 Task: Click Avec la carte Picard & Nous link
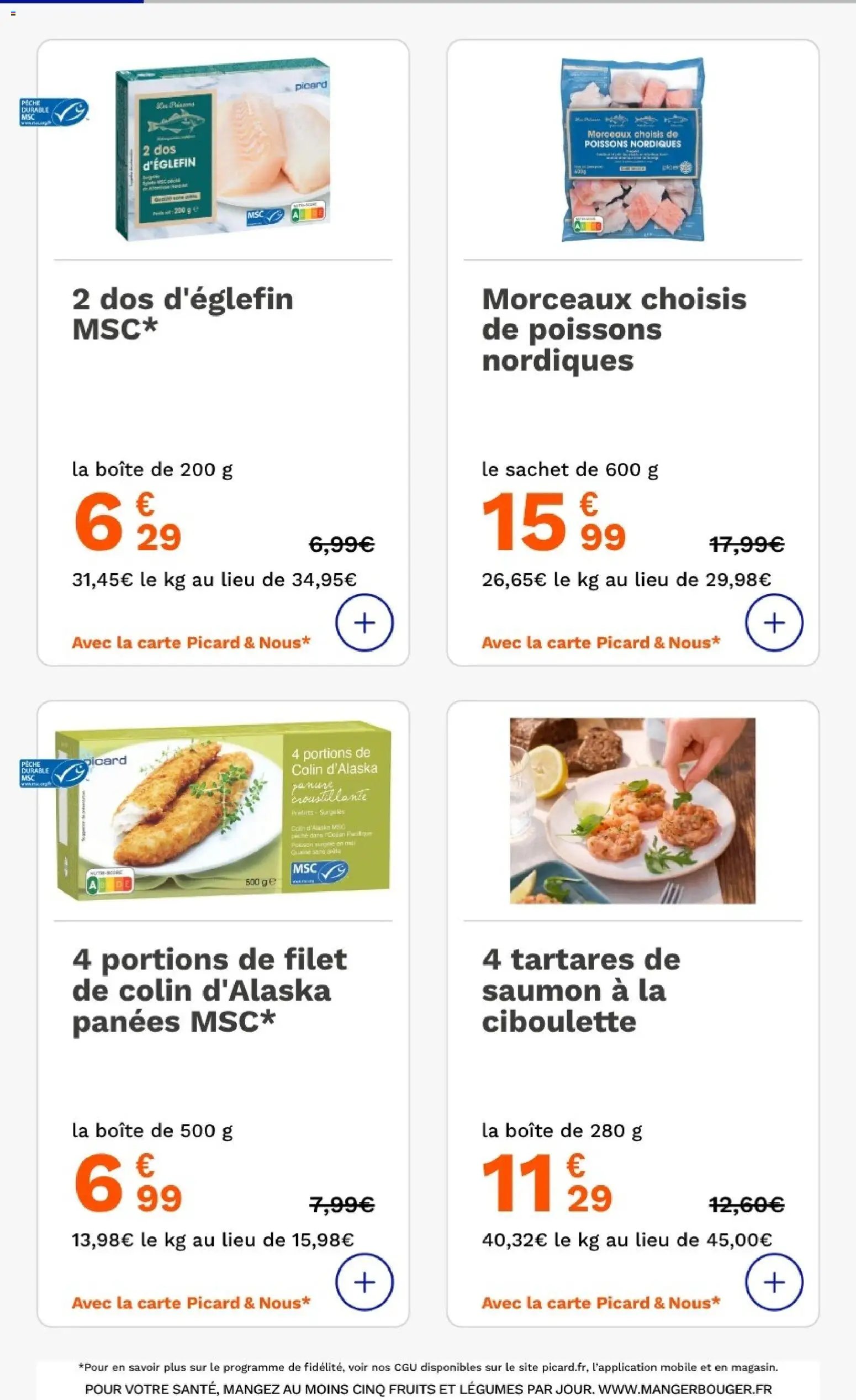point(191,643)
